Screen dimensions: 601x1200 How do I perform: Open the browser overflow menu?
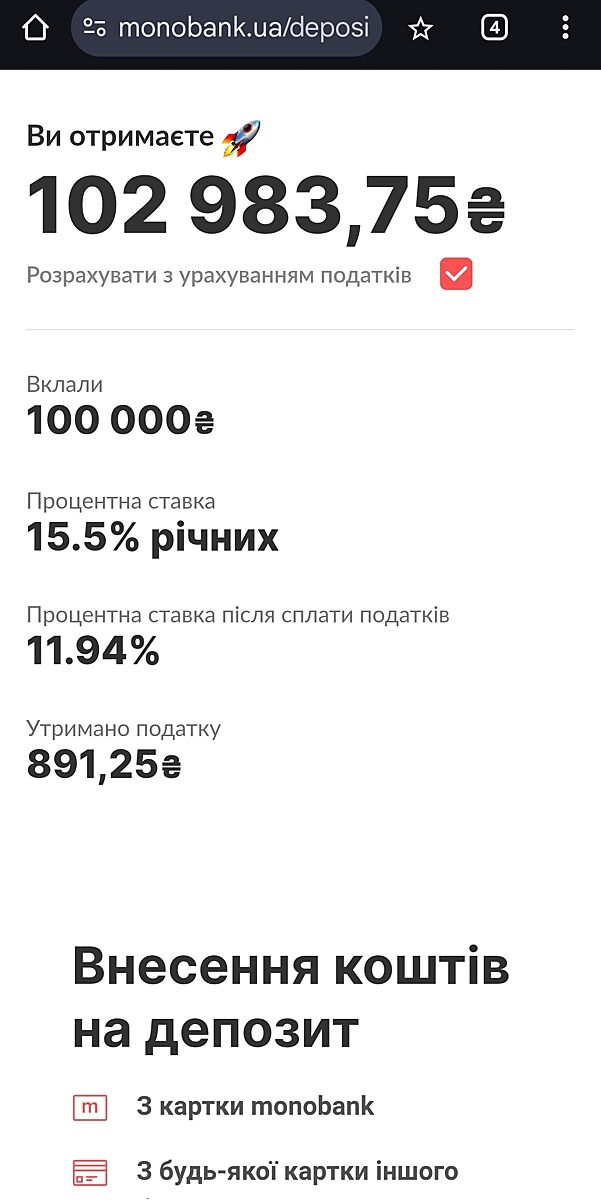565,28
